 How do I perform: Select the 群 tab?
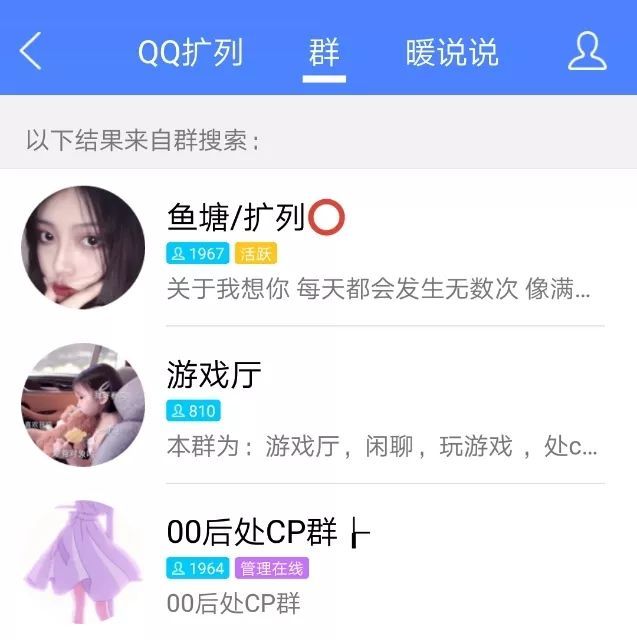click(x=324, y=52)
